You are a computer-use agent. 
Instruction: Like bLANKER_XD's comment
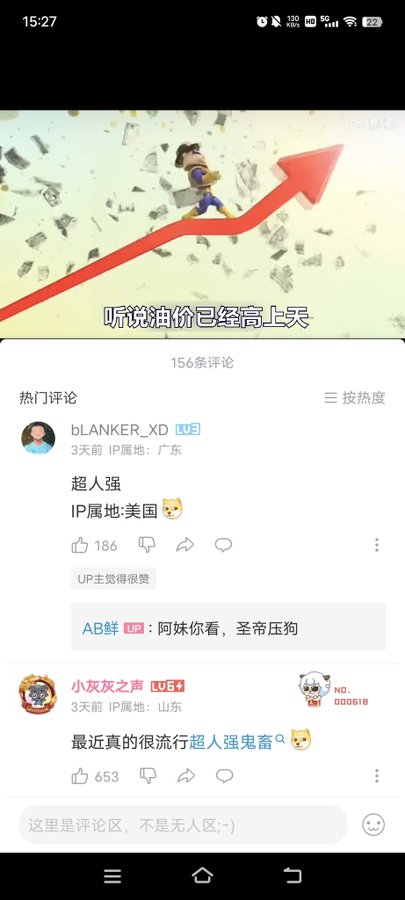click(80, 545)
